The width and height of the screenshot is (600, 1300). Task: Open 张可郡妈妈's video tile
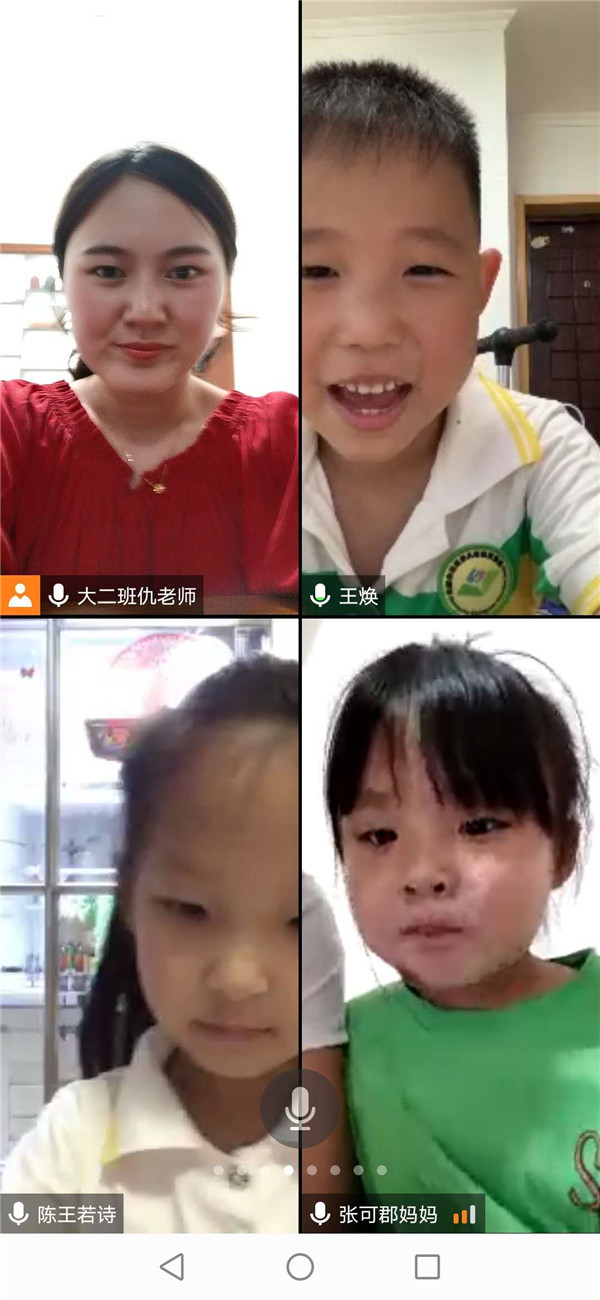coord(451,900)
